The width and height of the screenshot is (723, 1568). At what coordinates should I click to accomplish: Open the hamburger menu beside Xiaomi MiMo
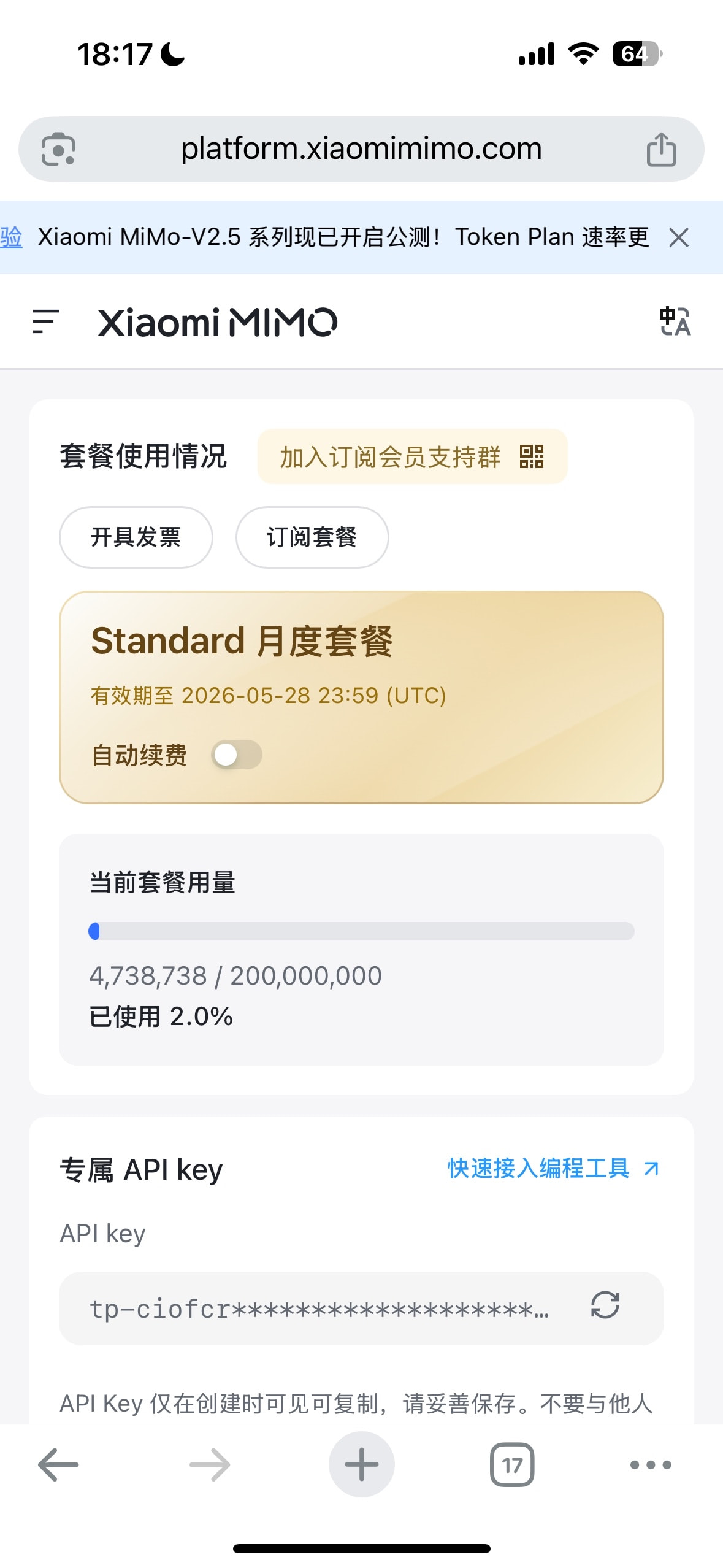[x=45, y=321]
